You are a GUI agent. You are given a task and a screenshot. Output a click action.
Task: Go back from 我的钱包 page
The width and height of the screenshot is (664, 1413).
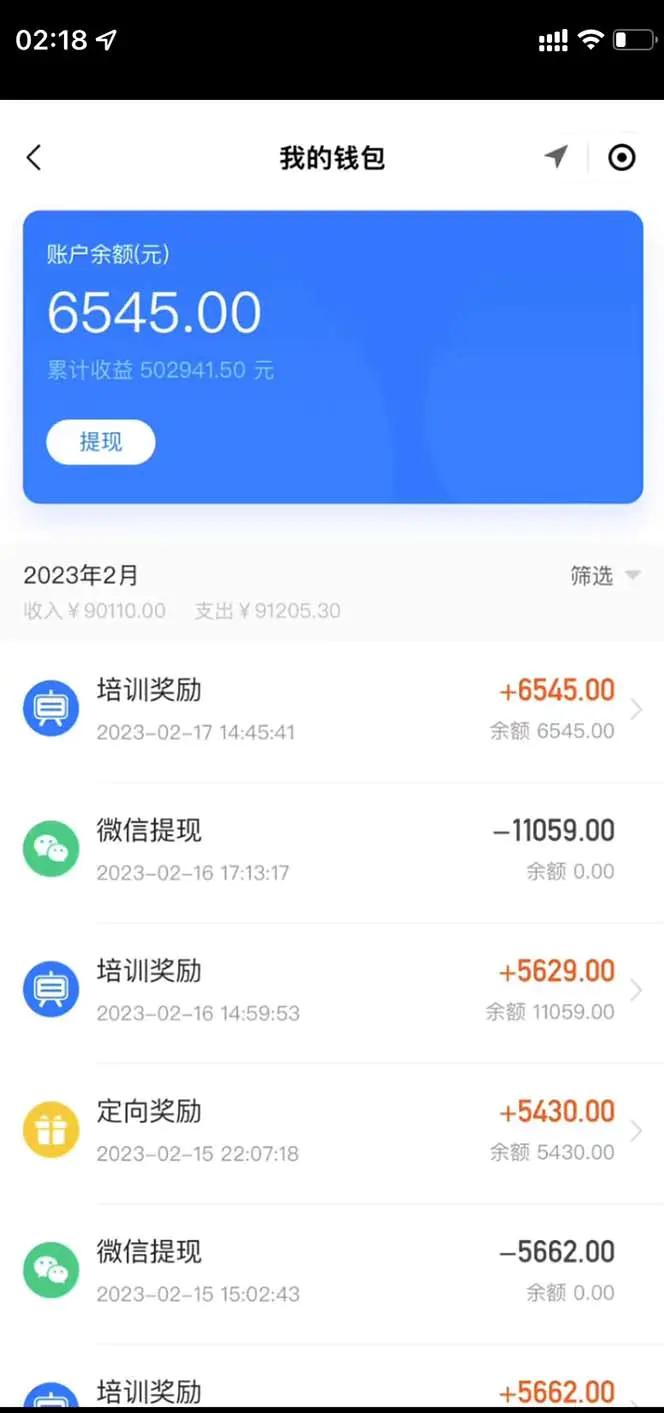[34, 158]
